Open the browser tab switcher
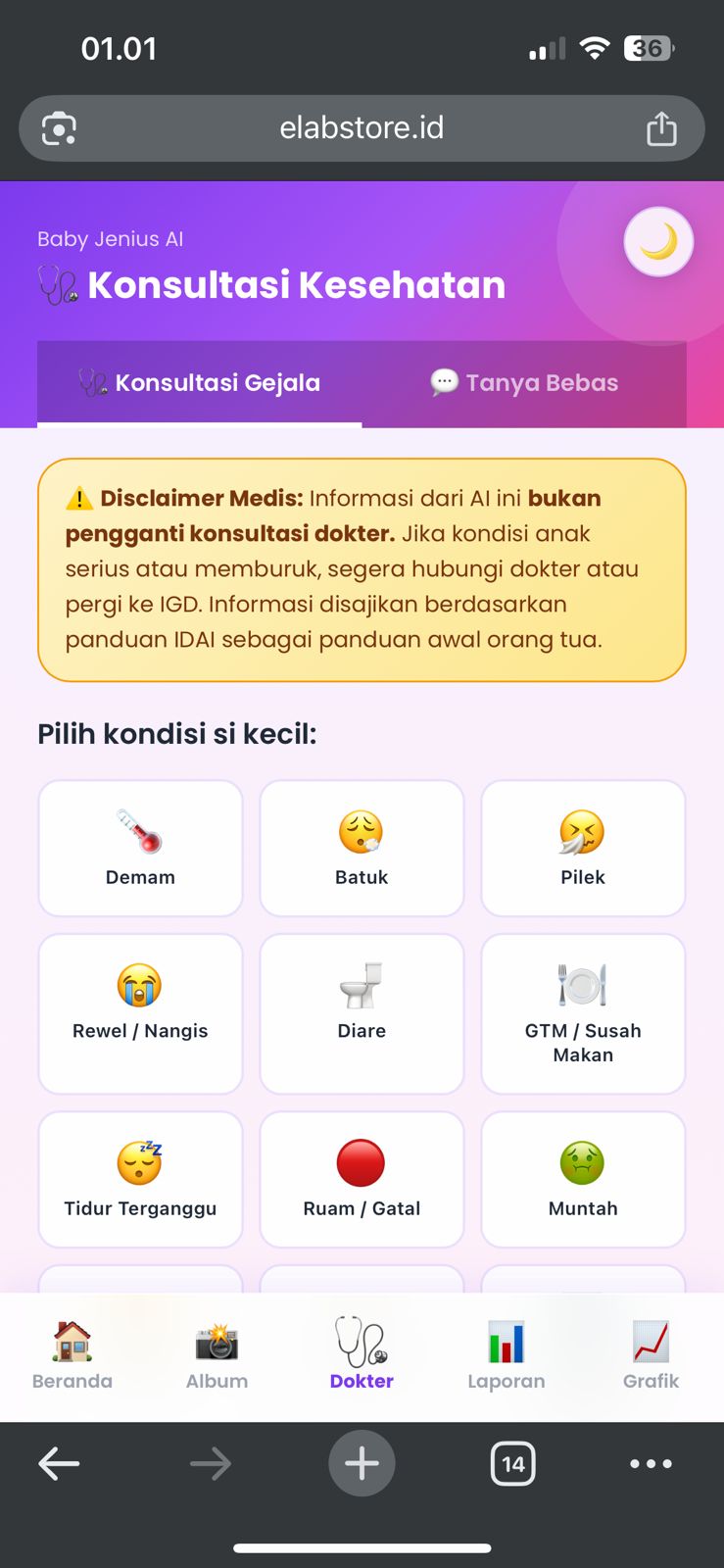The image size is (724, 1568). (x=512, y=1464)
